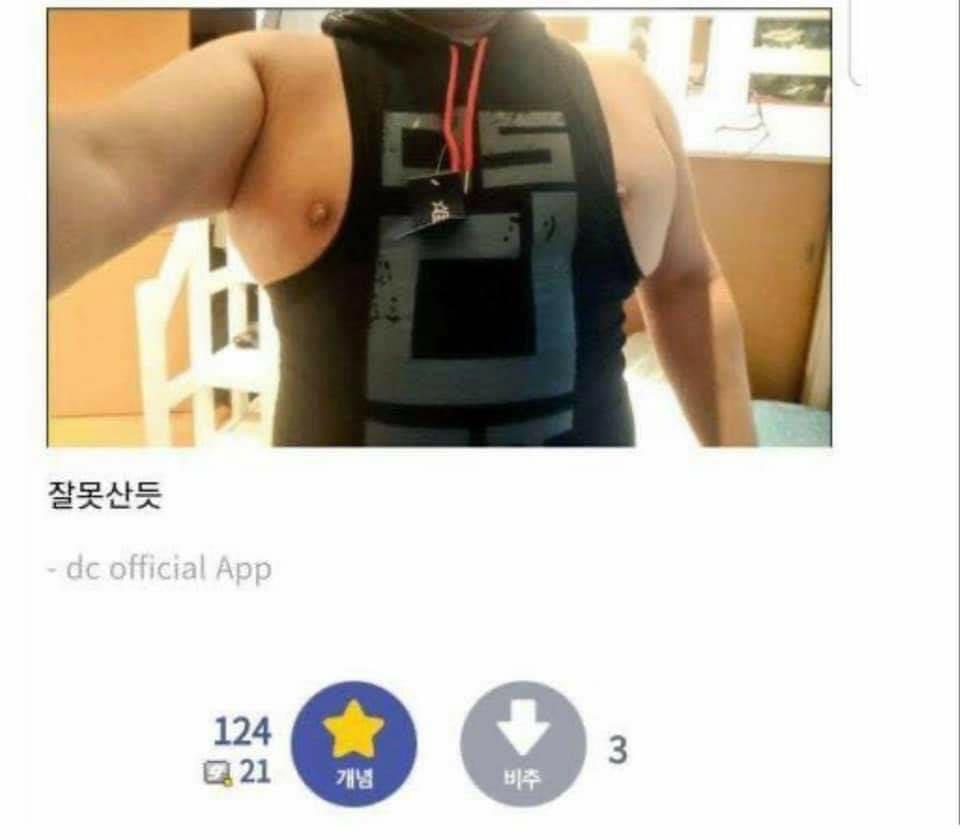This screenshot has height=840, width=960.
Task: Downvote the post with the 비추 button
Action: [x=522, y=745]
